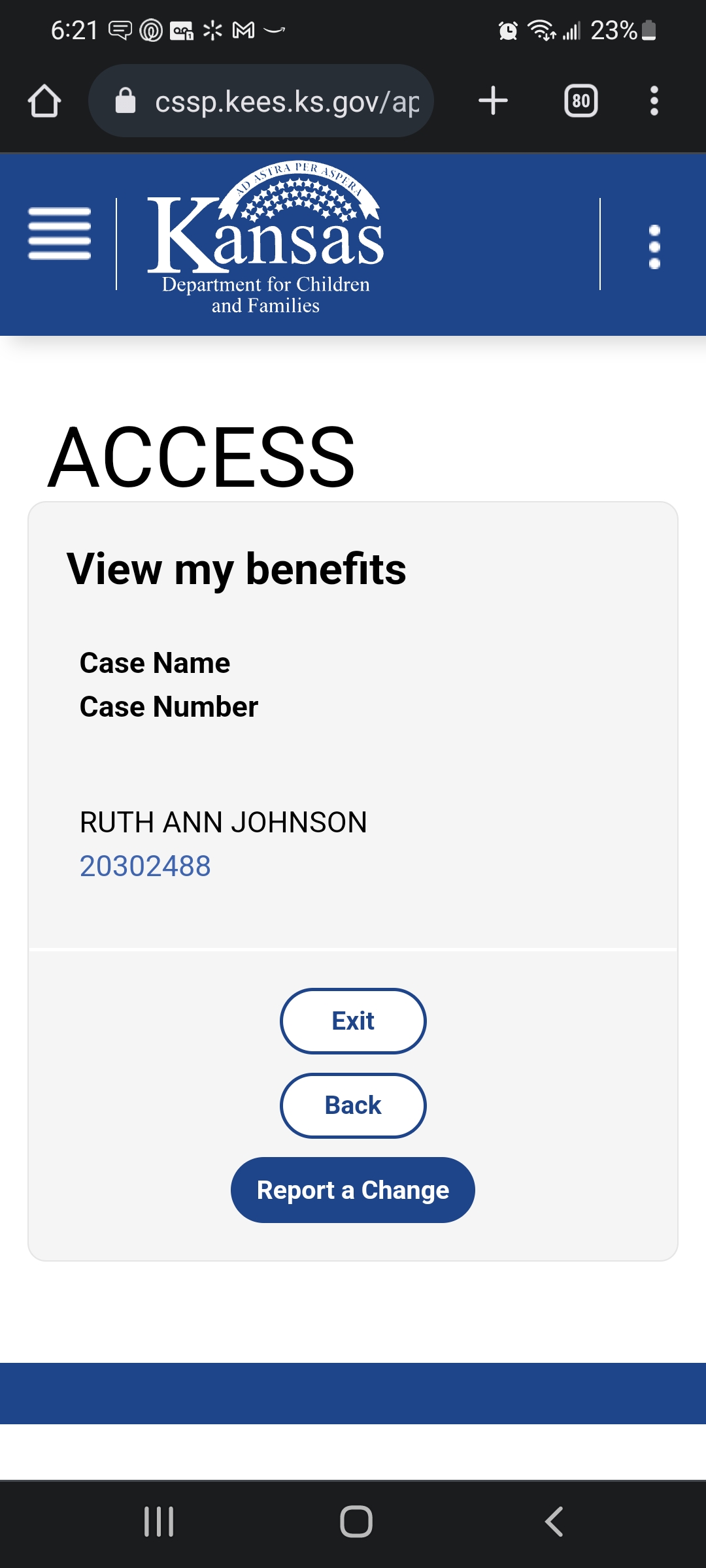Screen dimensions: 706x1568
Task: Tap the system back button
Action: [554, 1522]
